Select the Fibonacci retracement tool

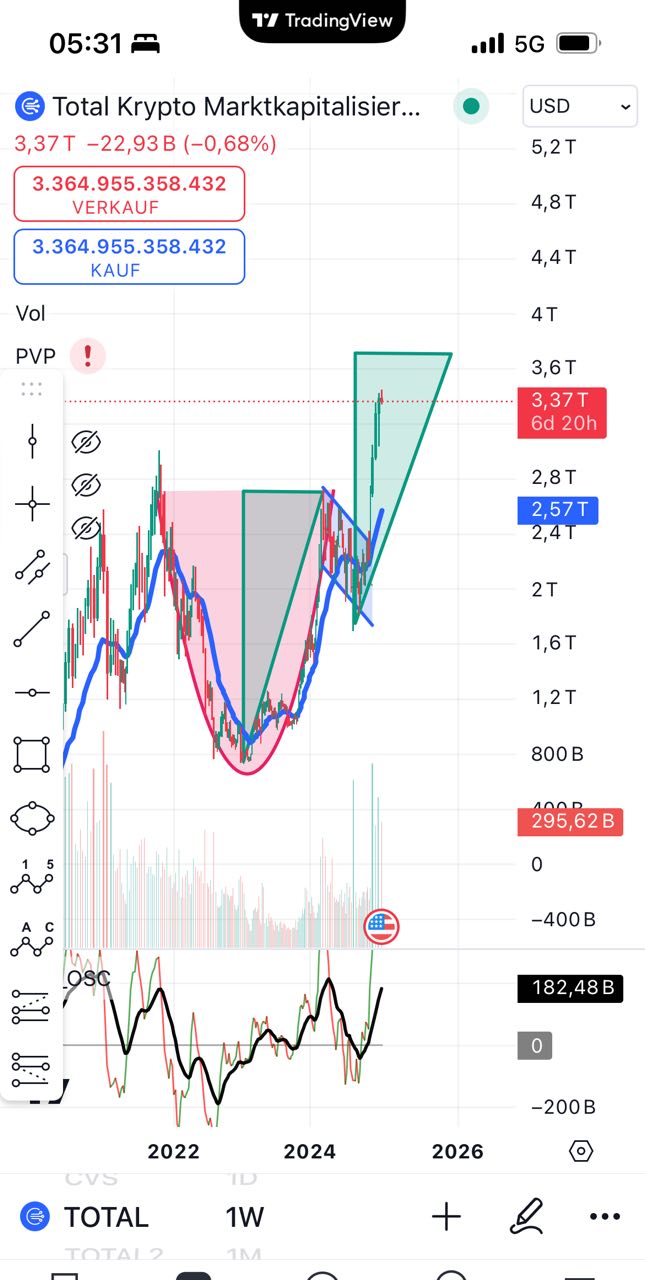point(32,1006)
